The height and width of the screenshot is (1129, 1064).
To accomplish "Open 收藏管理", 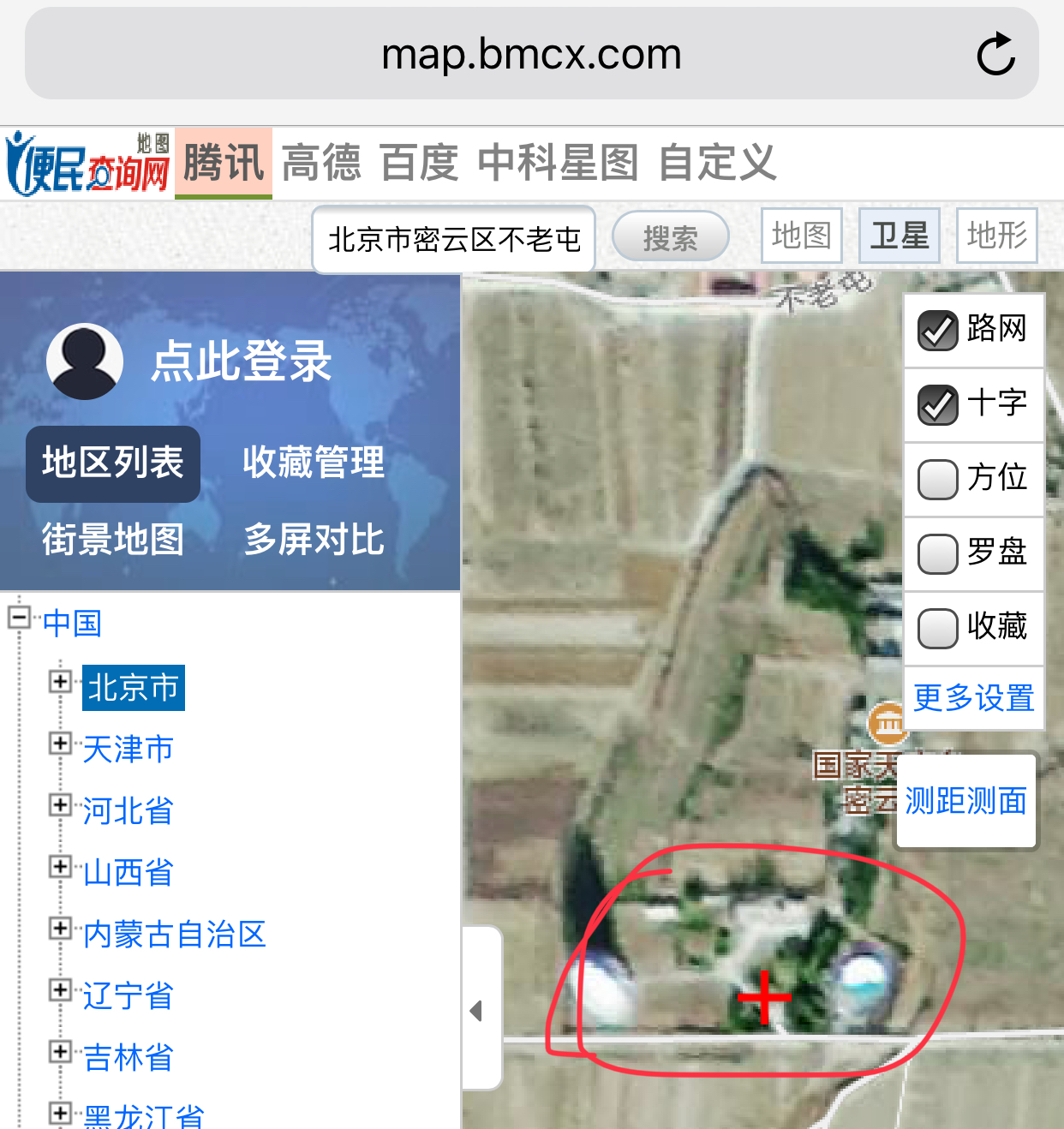I will coord(314,463).
